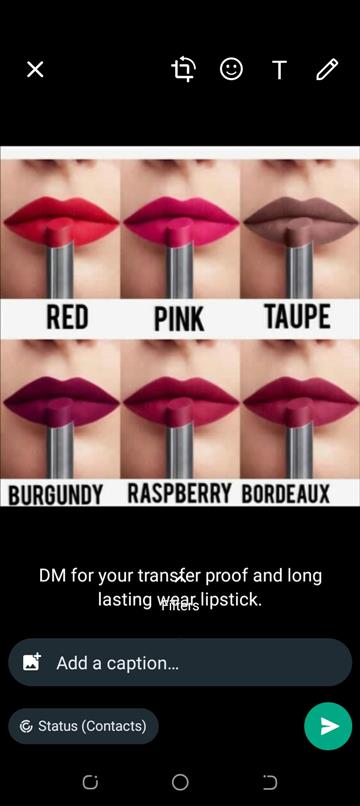Viewport: 360px width, 806px height.
Task: Send the status with green arrow
Action: [328, 726]
